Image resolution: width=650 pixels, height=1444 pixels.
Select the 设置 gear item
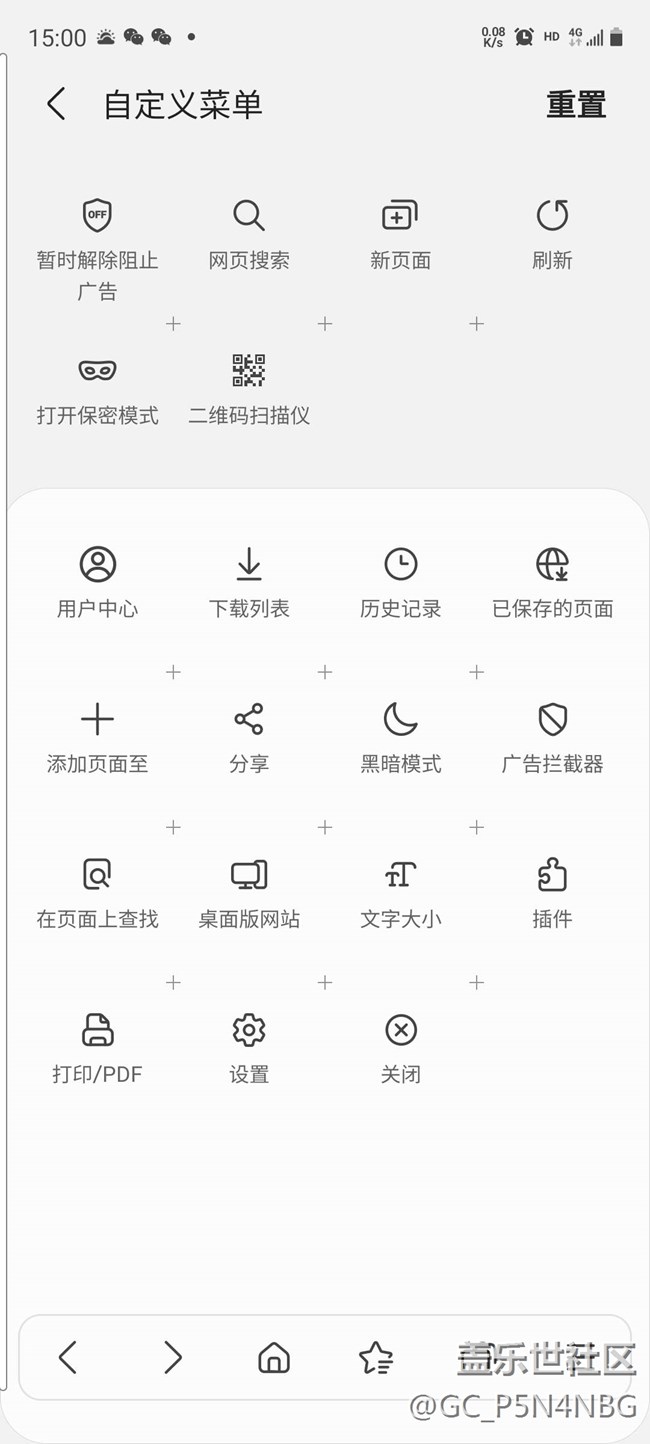[249, 1048]
